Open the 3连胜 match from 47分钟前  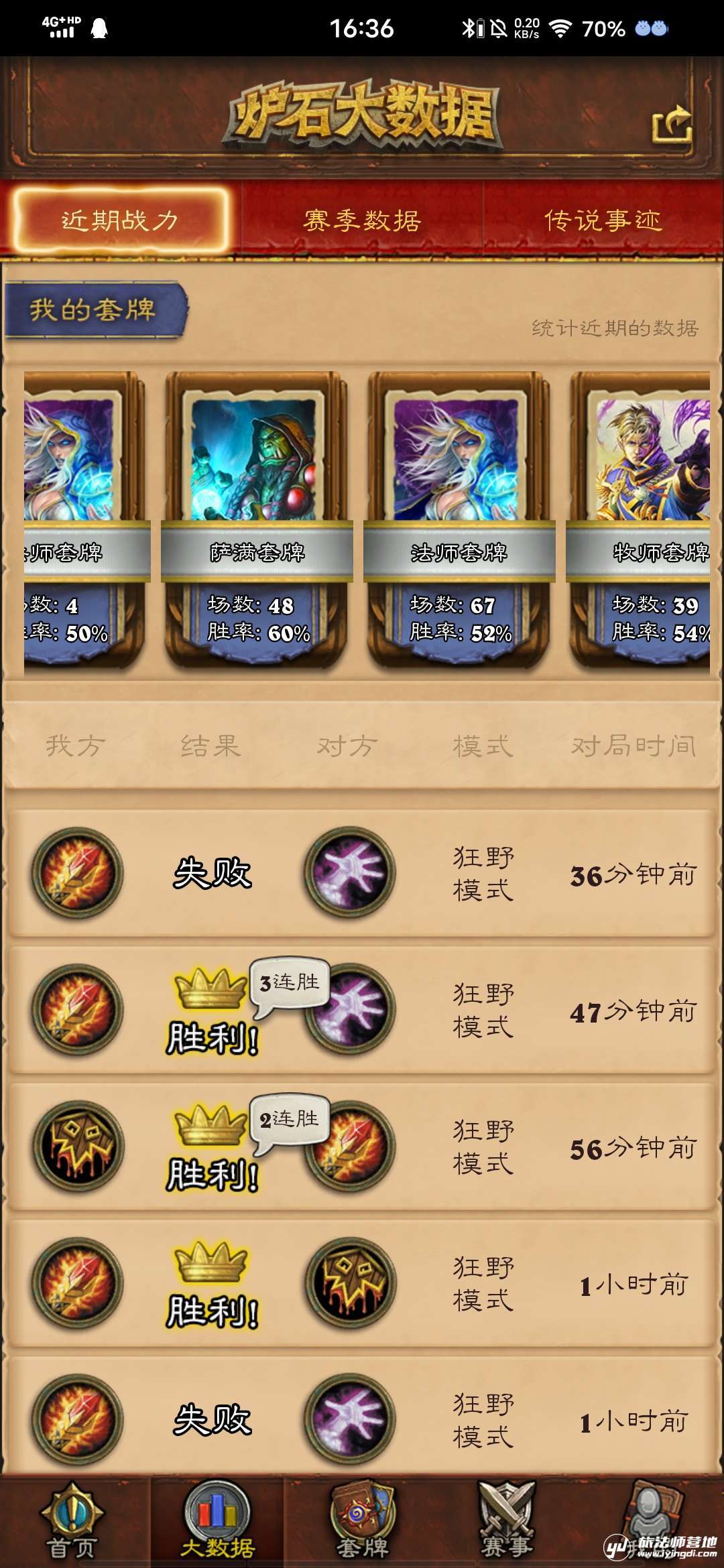pyautogui.click(x=362, y=1010)
